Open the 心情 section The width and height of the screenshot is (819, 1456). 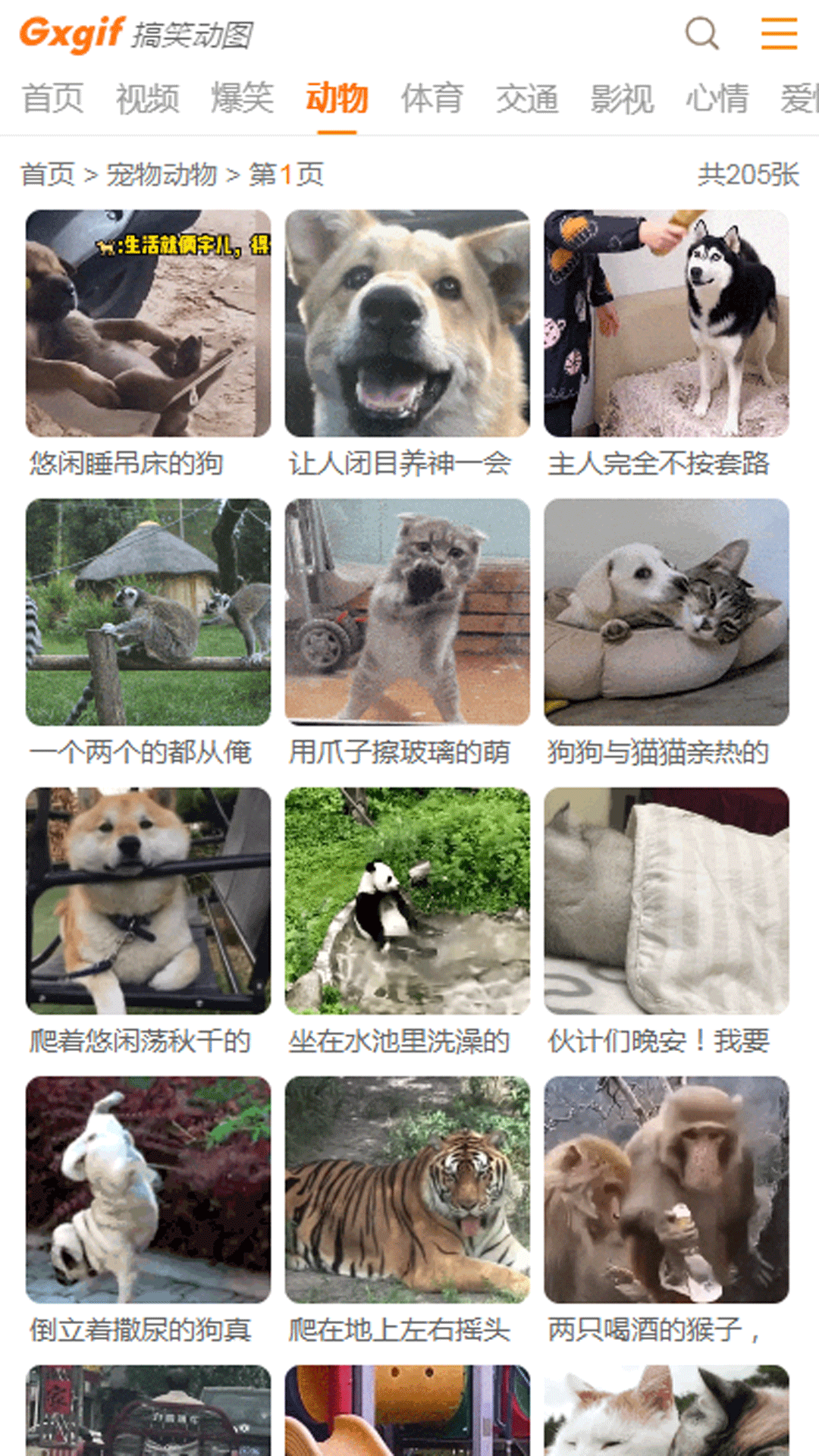(x=717, y=97)
